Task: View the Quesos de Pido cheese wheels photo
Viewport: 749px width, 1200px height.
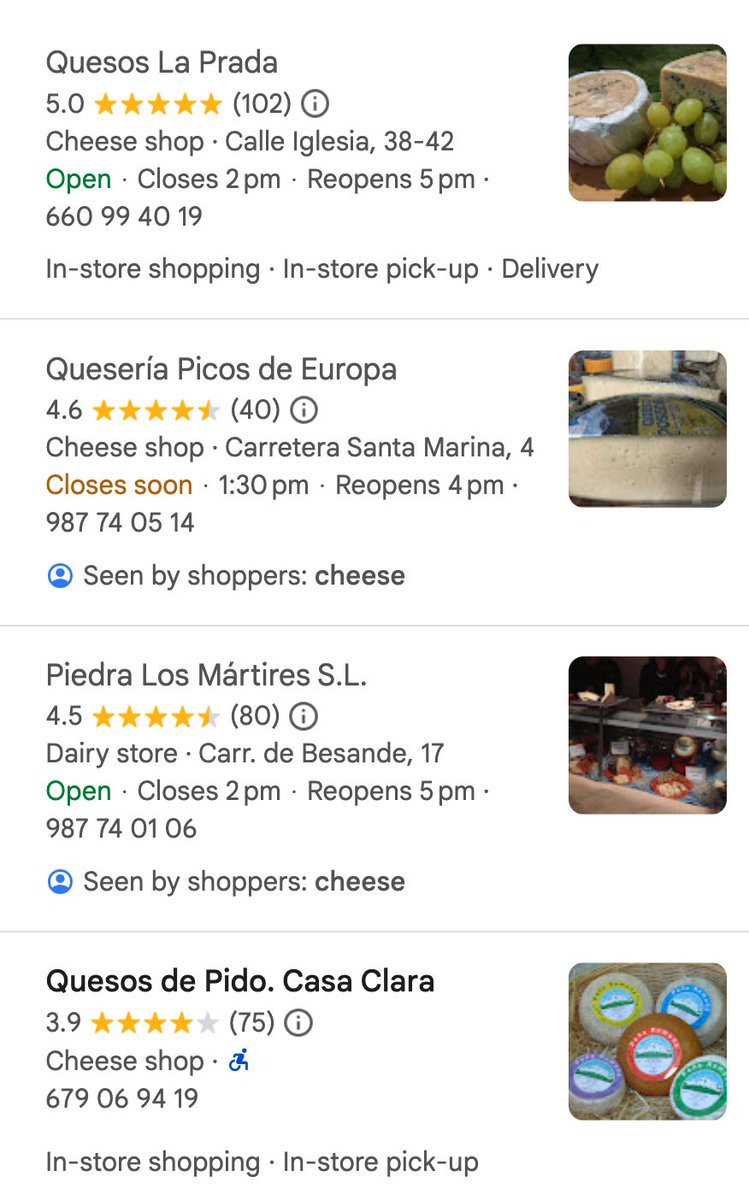Action: point(647,1041)
